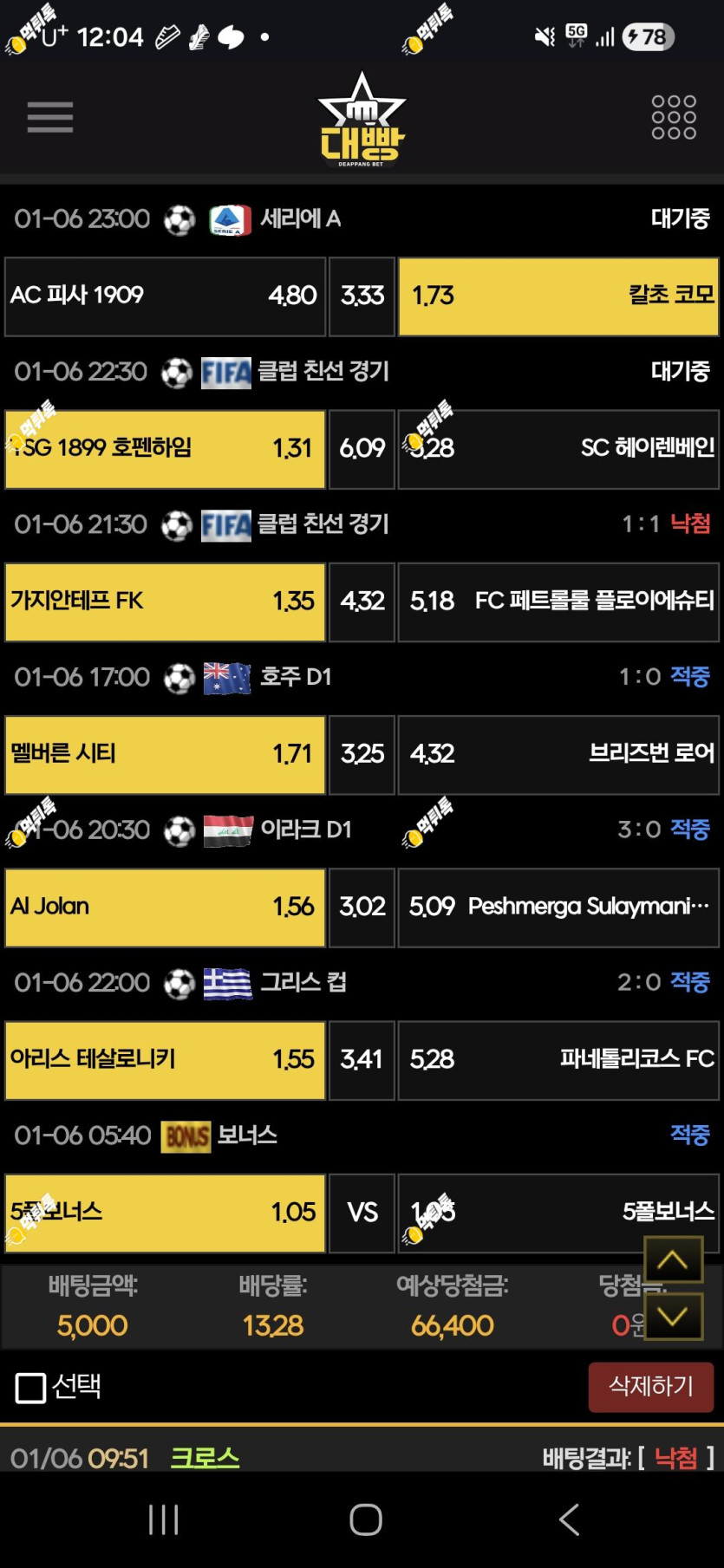Open the 01/06 09:51 크로스 bet entry
724x1568 pixels.
coord(205,1457)
